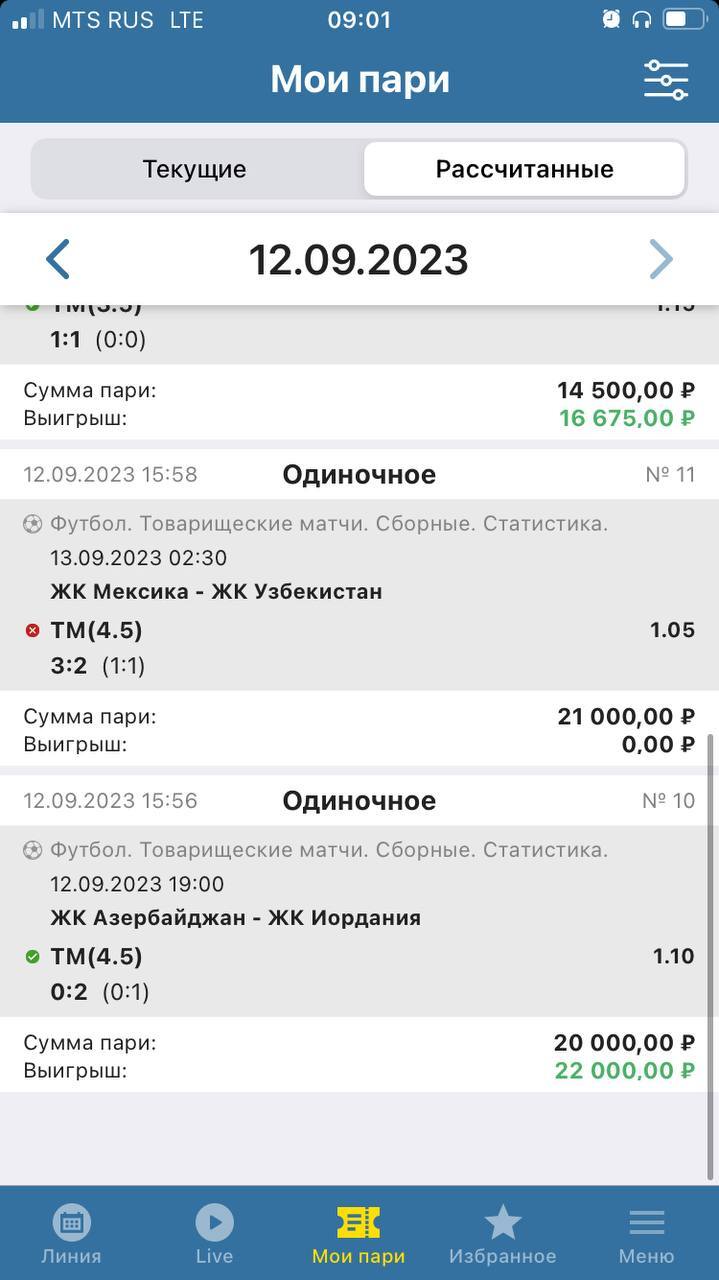Viewport: 719px width, 1280px height.
Task: Open the Избранное tab
Action: 502,1235
